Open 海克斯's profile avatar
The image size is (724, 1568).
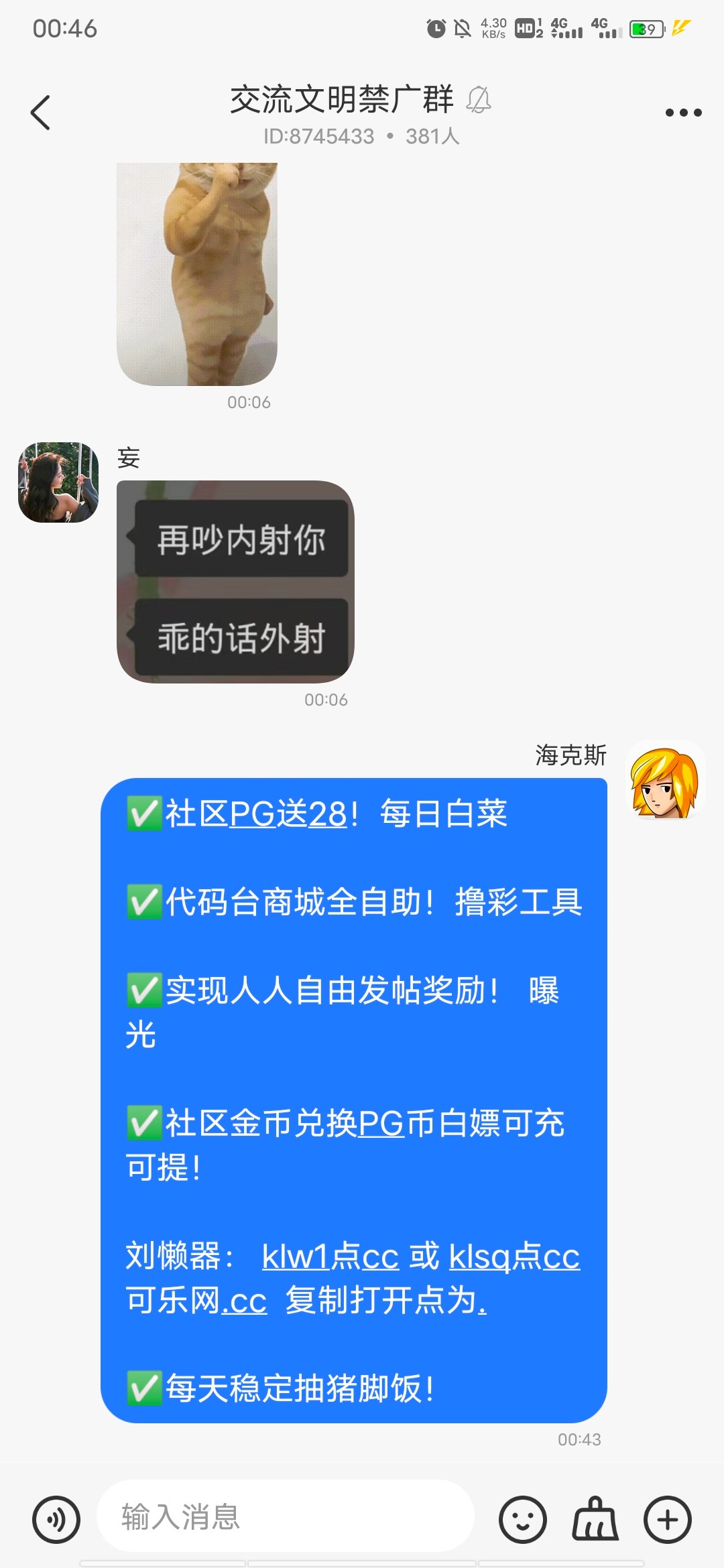pos(664,781)
